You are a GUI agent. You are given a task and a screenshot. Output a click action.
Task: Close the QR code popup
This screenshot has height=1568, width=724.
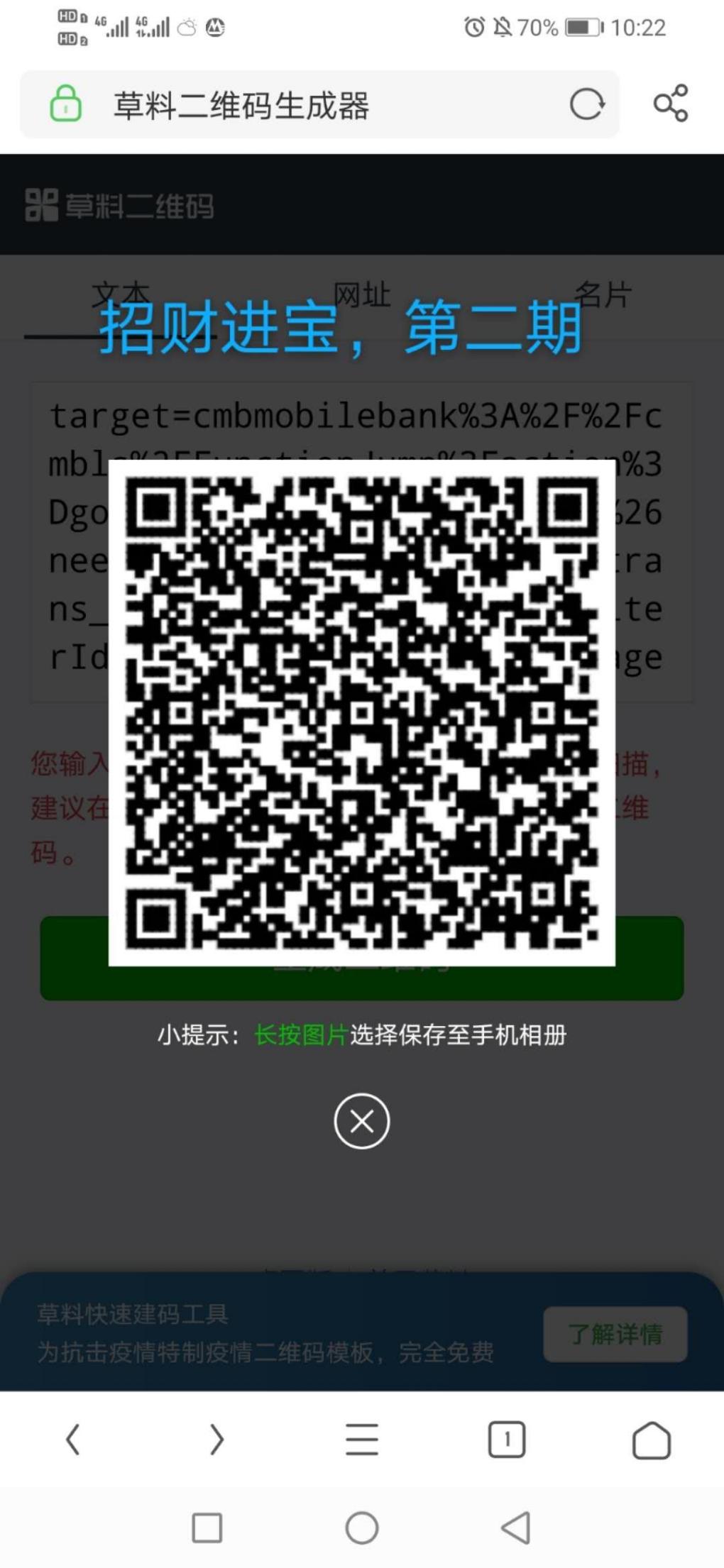coord(362,1121)
